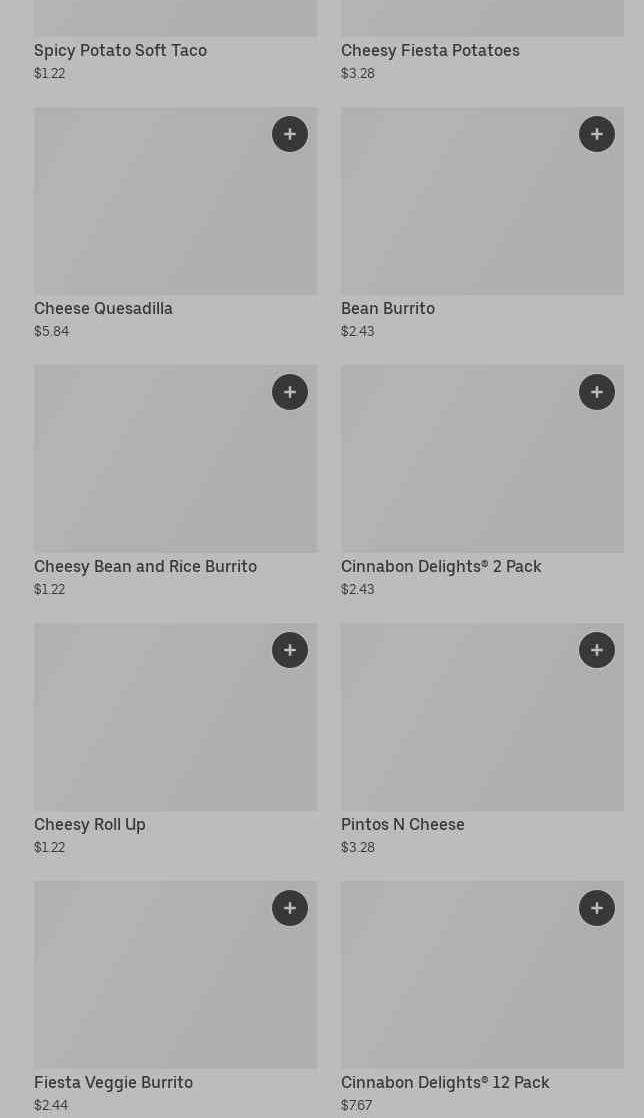Add Fiesta Veggie Burrito to order
The height and width of the screenshot is (1118, 644).
(x=290, y=908)
